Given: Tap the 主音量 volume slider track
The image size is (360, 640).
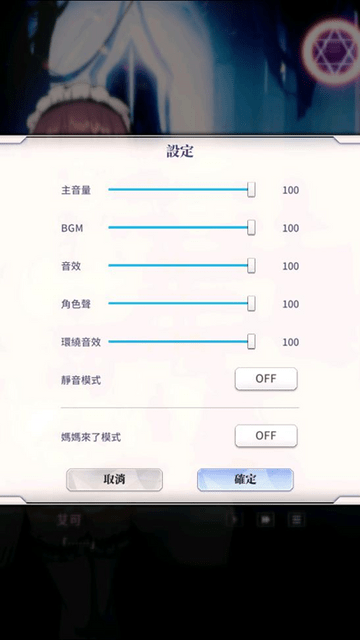Looking at the screenshot, I should click(182, 190).
